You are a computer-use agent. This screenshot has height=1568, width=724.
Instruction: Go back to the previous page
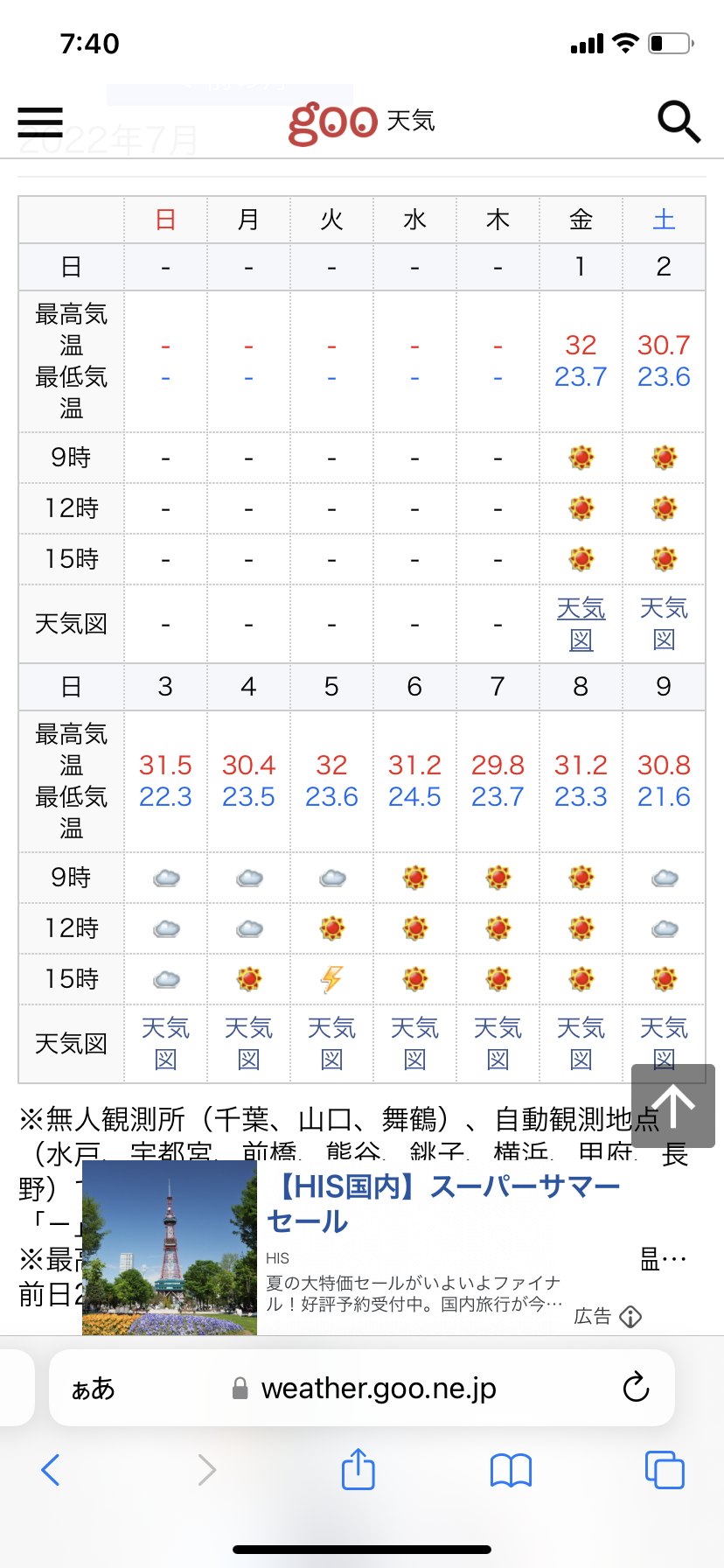[x=51, y=1470]
